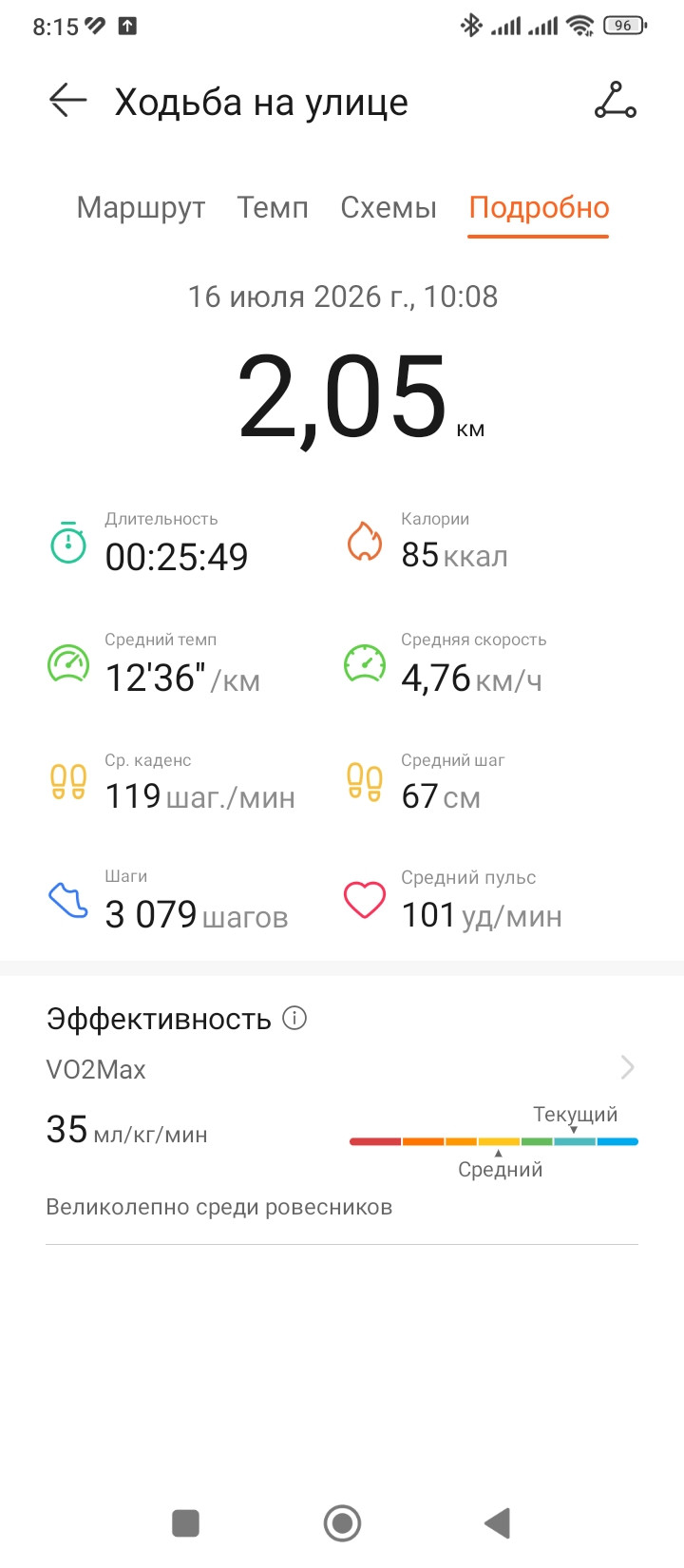684x1568 pixels.
Task: Switch to the Темп tab
Action: click(273, 207)
